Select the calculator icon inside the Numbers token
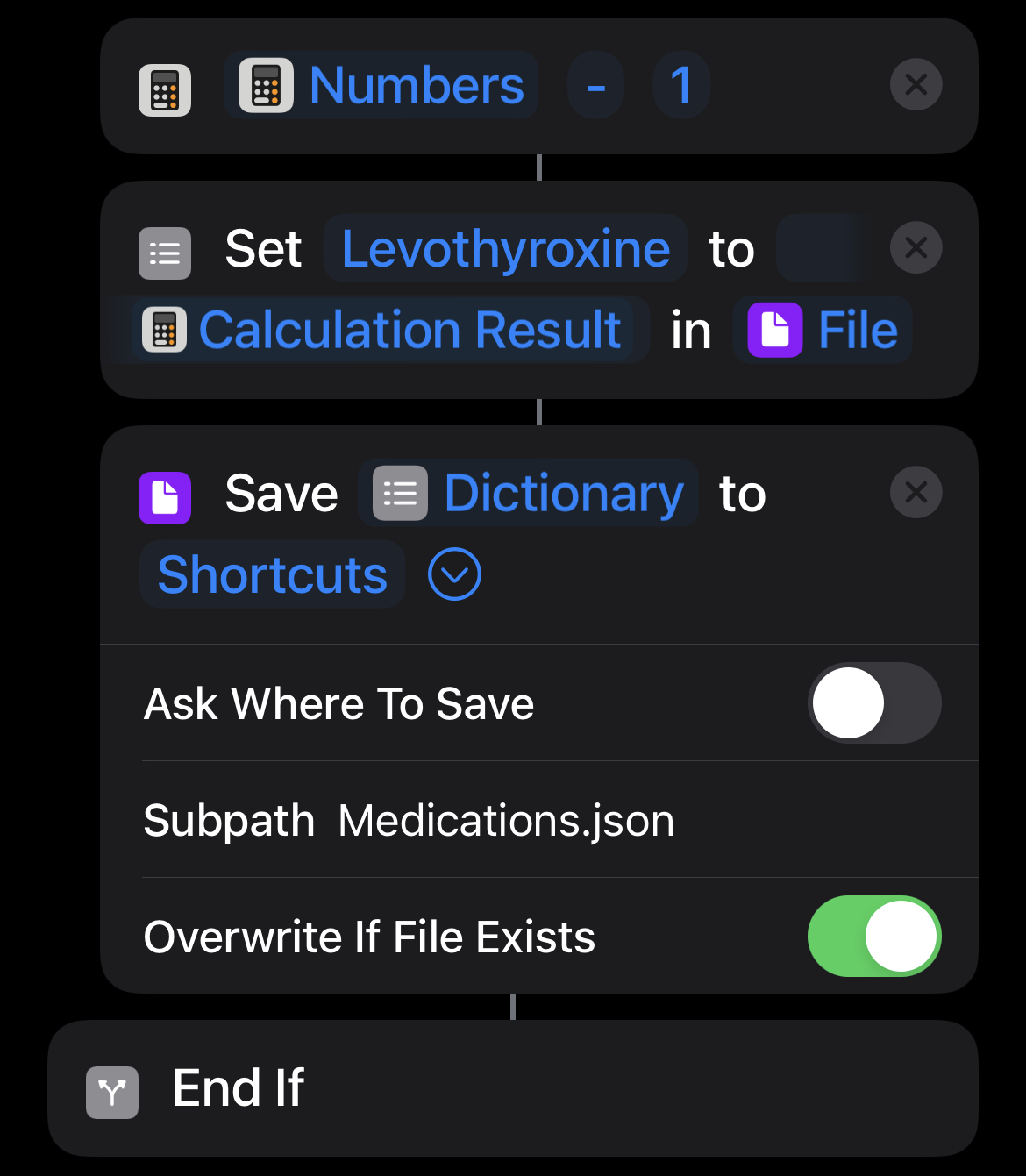The width and height of the screenshot is (1026, 1176). point(264,85)
